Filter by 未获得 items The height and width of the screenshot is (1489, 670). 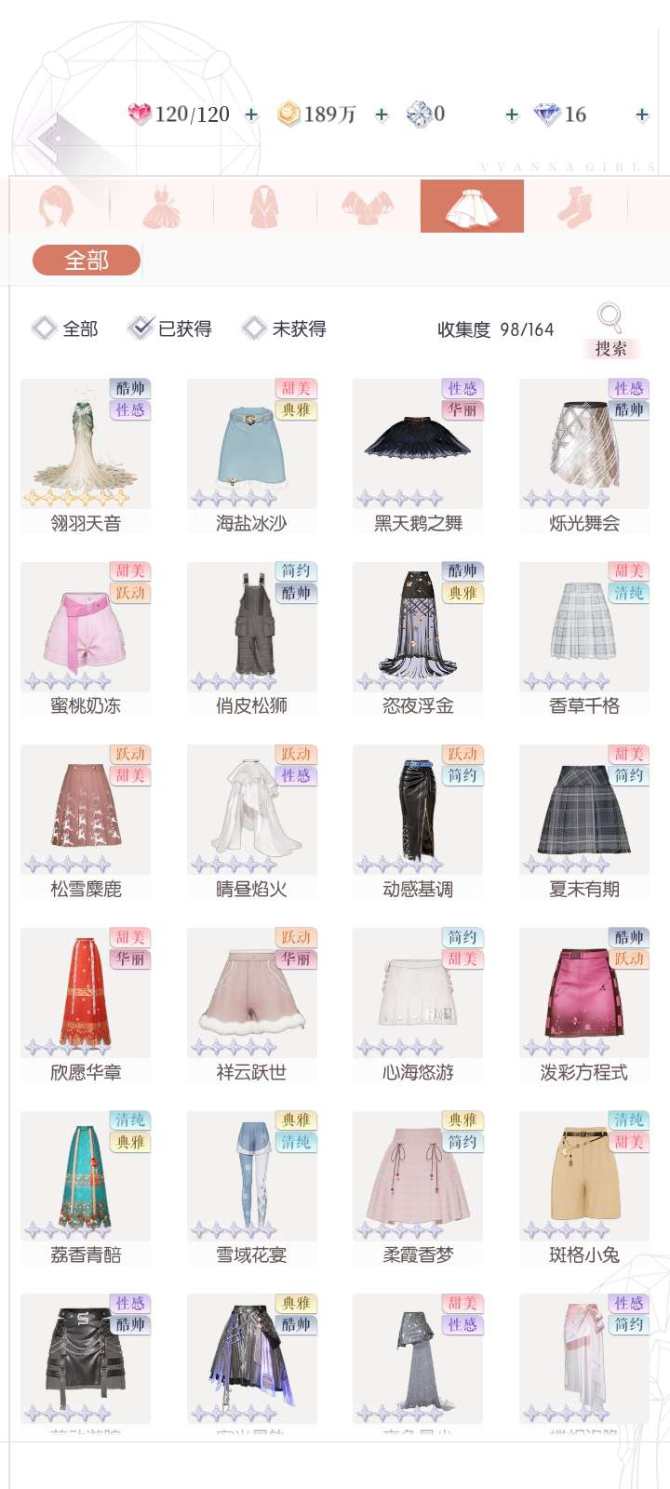(285, 329)
